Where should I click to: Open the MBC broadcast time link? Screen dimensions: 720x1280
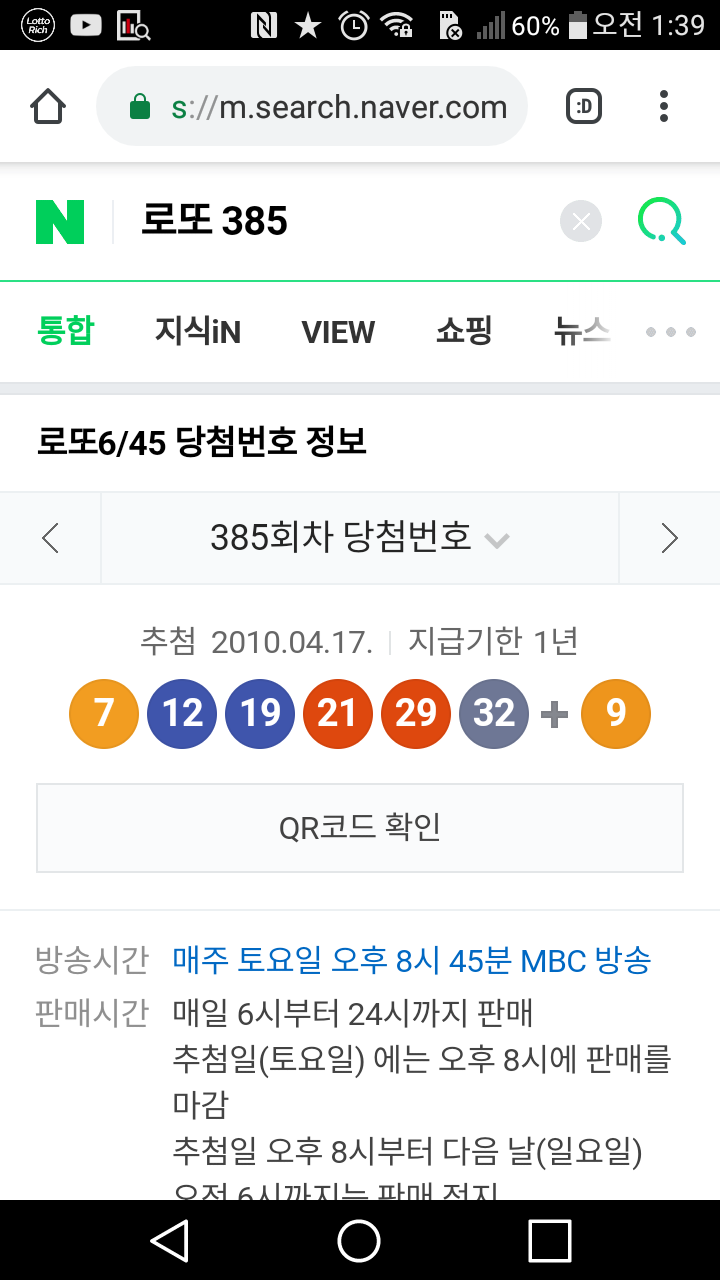pyautogui.click(x=412, y=961)
